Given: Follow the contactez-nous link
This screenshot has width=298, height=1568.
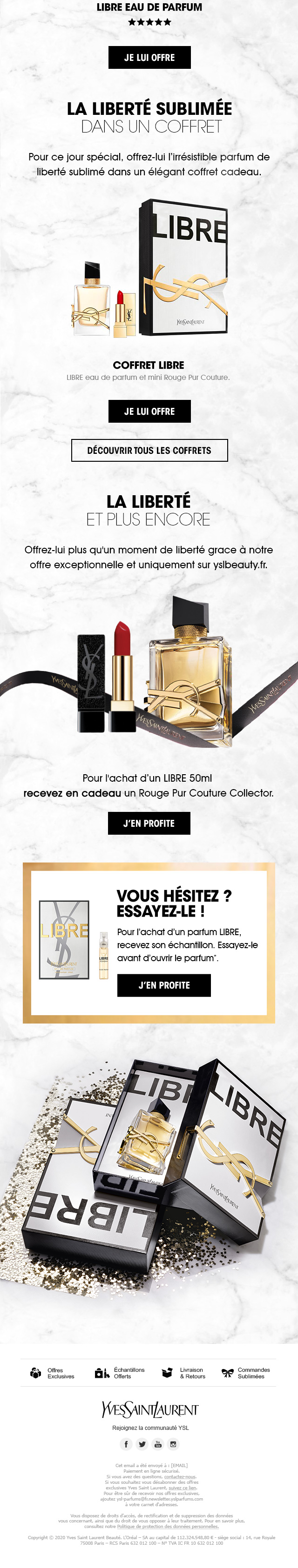Looking at the screenshot, I should pyautogui.click(x=180, y=1477).
